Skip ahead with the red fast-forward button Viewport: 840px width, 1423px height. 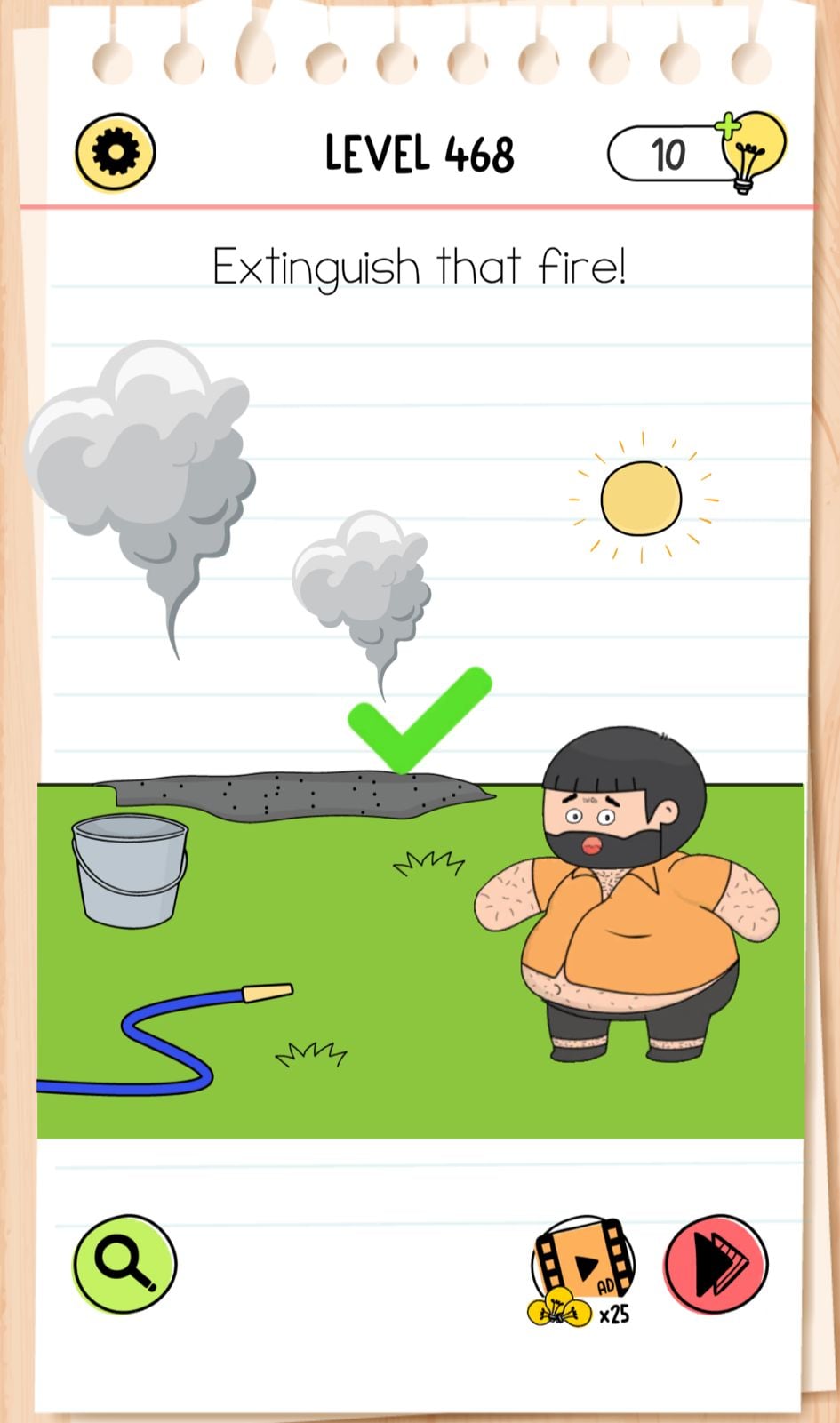point(716,1263)
